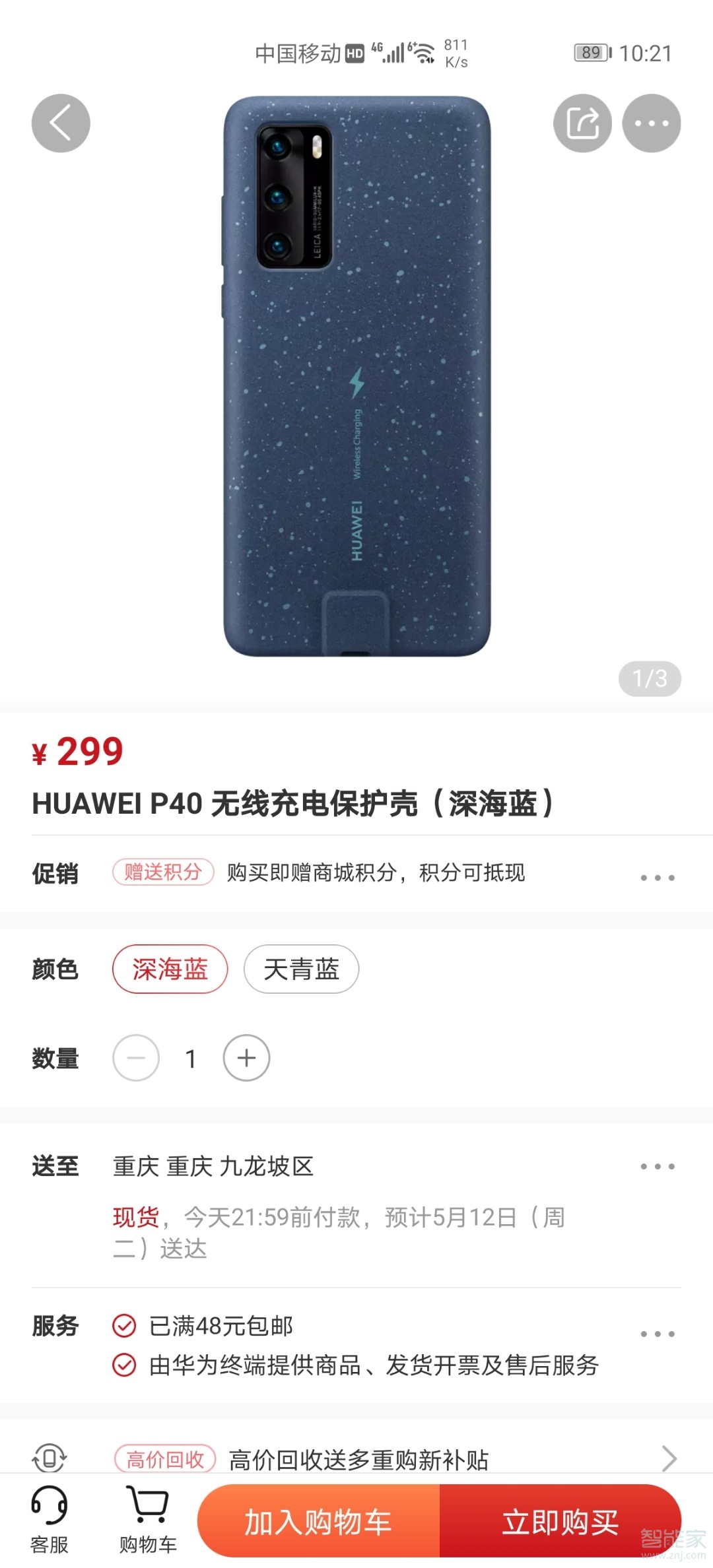Change delivery address 重庆 九龙坡区
This screenshot has height=1568, width=713.
point(213,1165)
